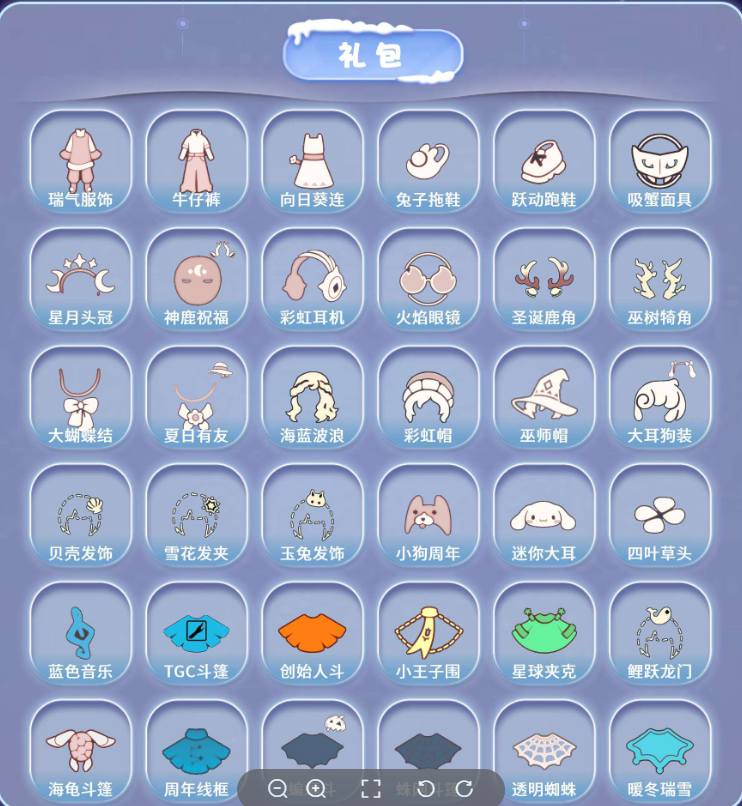Click the 礼包 title banner
The height and width of the screenshot is (806, 742).
pos(371,55)
